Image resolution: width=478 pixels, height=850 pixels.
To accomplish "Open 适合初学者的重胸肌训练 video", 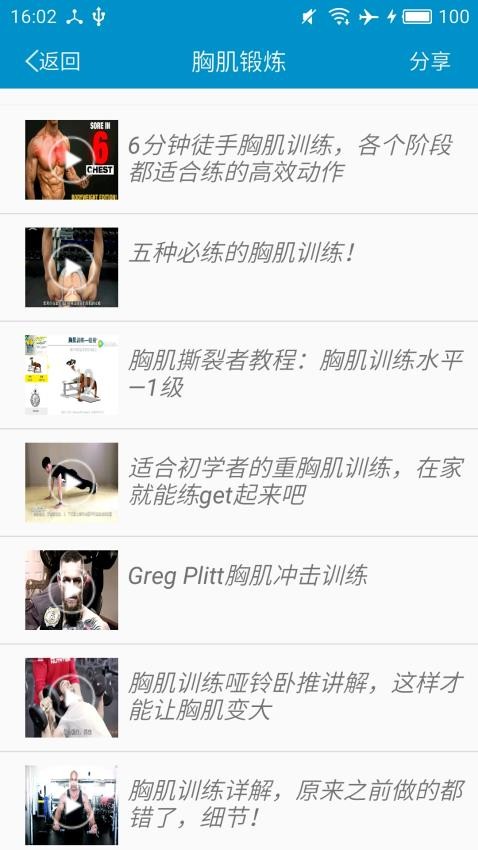I will 239,483.
